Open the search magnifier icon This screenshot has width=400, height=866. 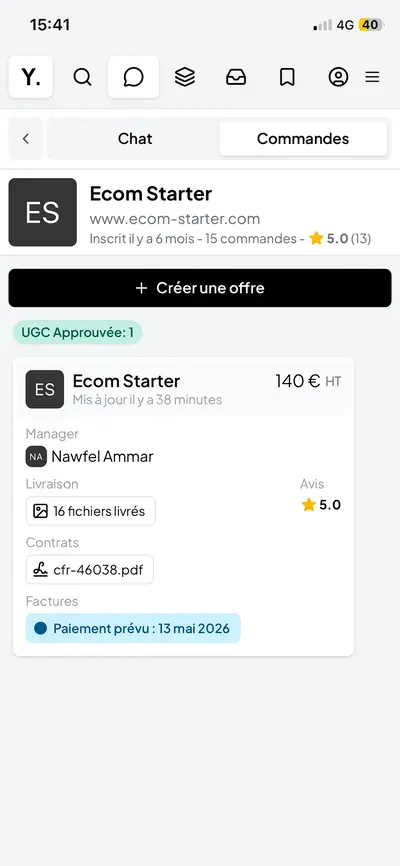[x=82, y=77]
